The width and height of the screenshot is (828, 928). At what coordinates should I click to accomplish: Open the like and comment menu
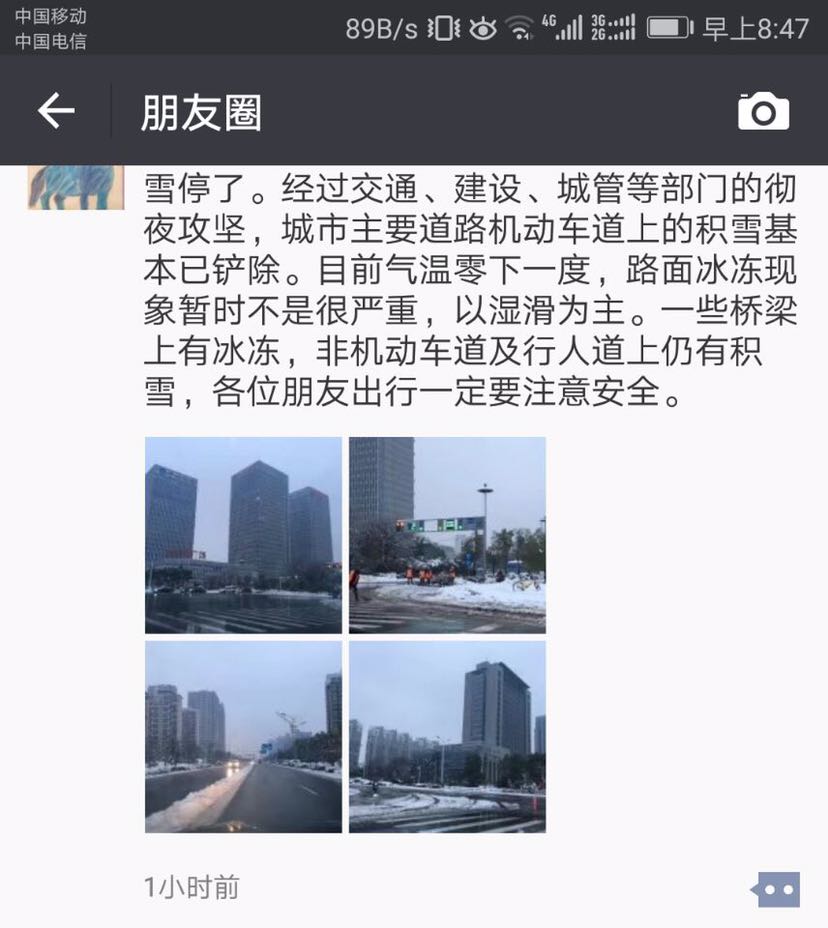[x=776, y=888]
